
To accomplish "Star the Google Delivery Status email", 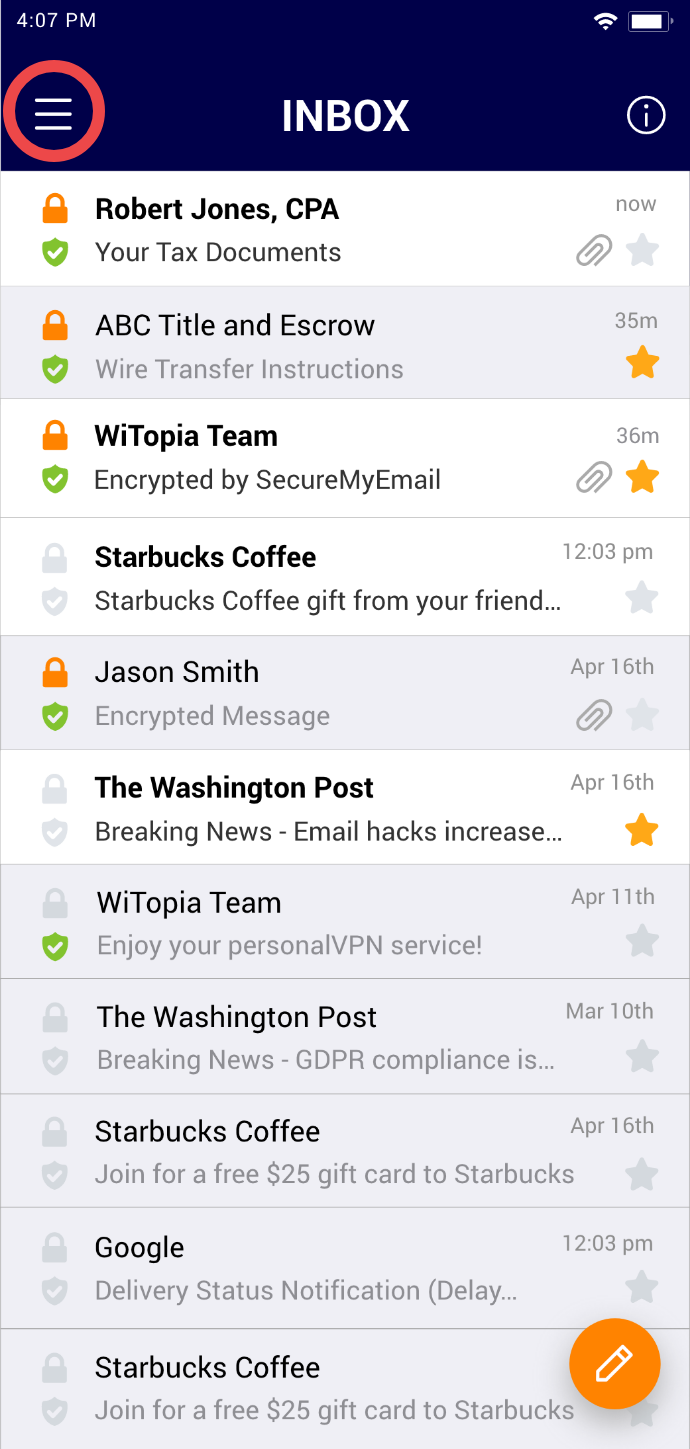I will (642, 1287).
